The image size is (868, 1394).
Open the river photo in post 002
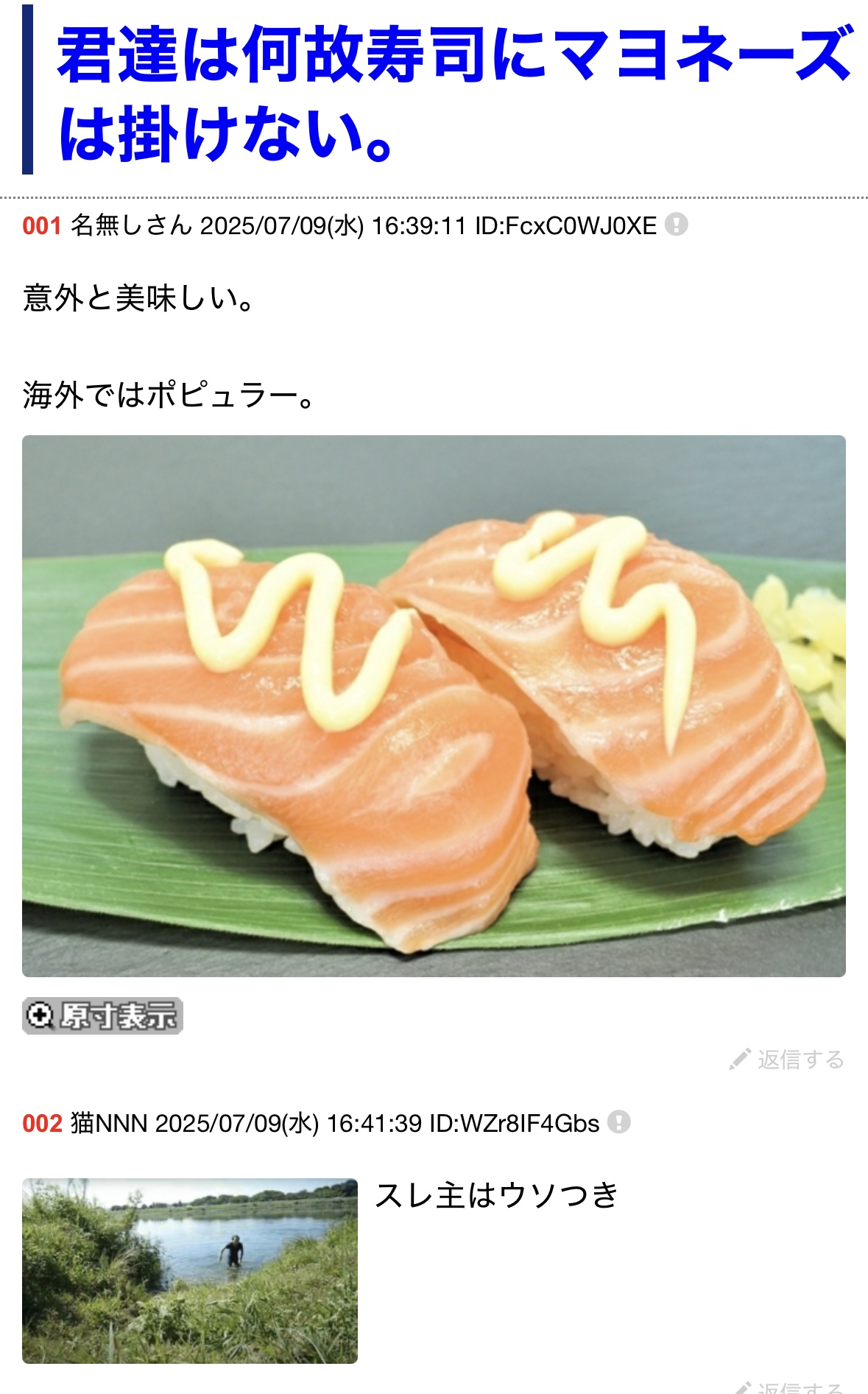tap(190, 1270)
